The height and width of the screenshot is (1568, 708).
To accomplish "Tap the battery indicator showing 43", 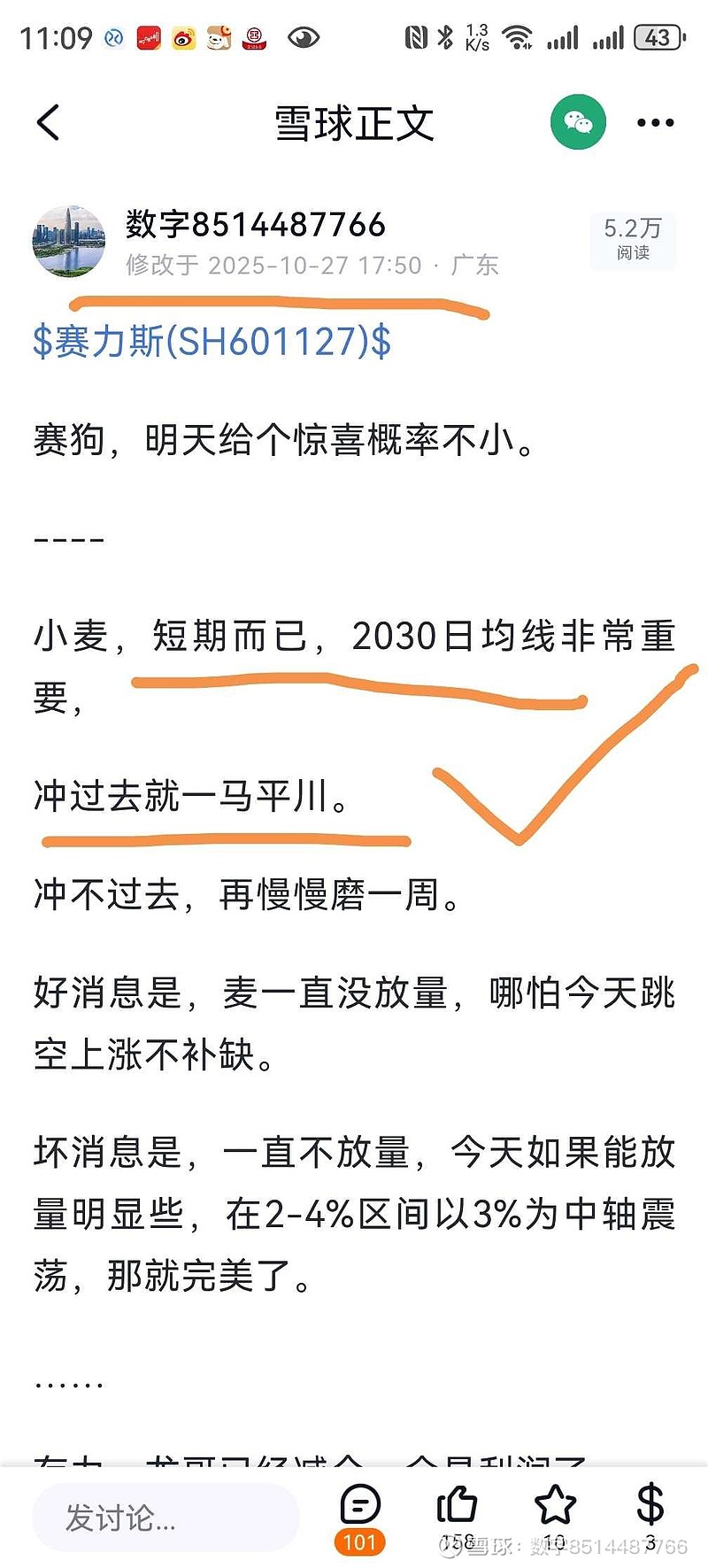I will (x=658, y=37).
